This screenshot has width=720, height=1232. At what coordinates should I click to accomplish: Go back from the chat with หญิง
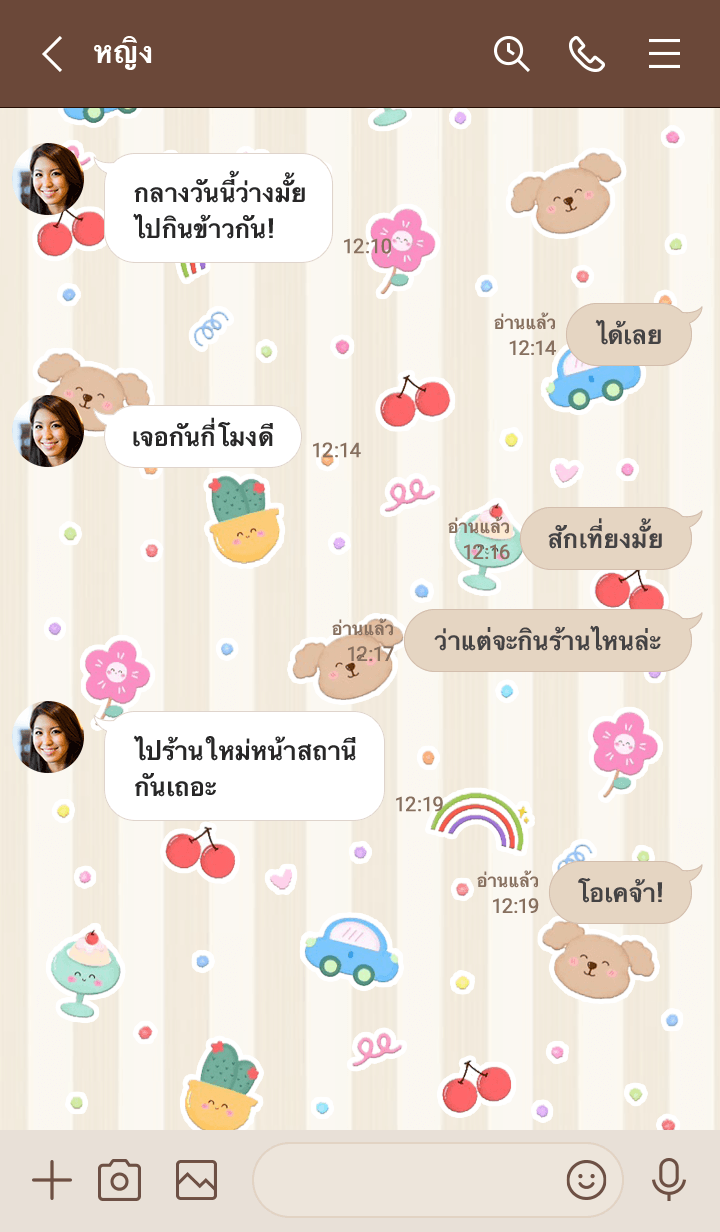pos(52,54)
